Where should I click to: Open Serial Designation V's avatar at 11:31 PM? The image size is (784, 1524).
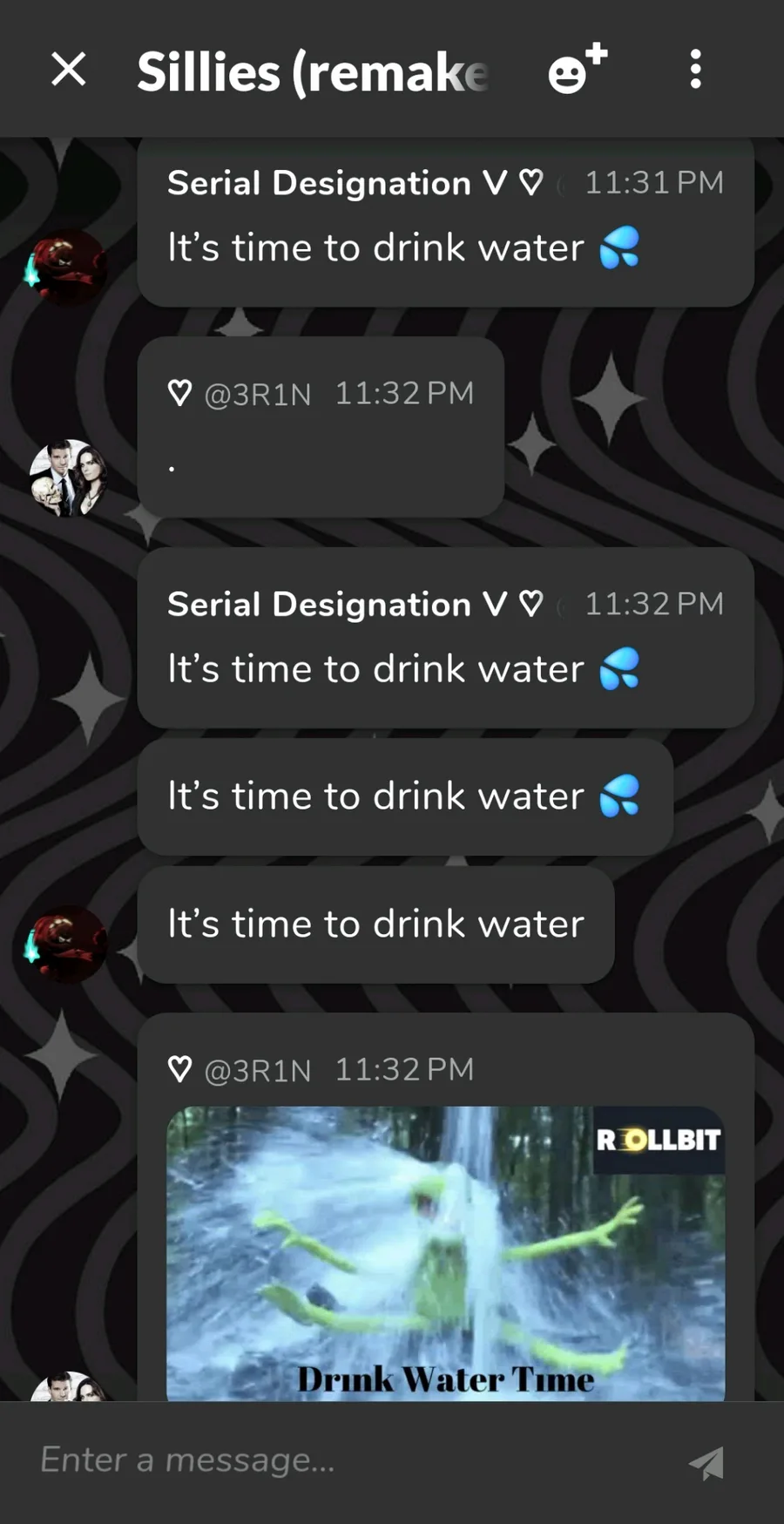tap(65, 267)
